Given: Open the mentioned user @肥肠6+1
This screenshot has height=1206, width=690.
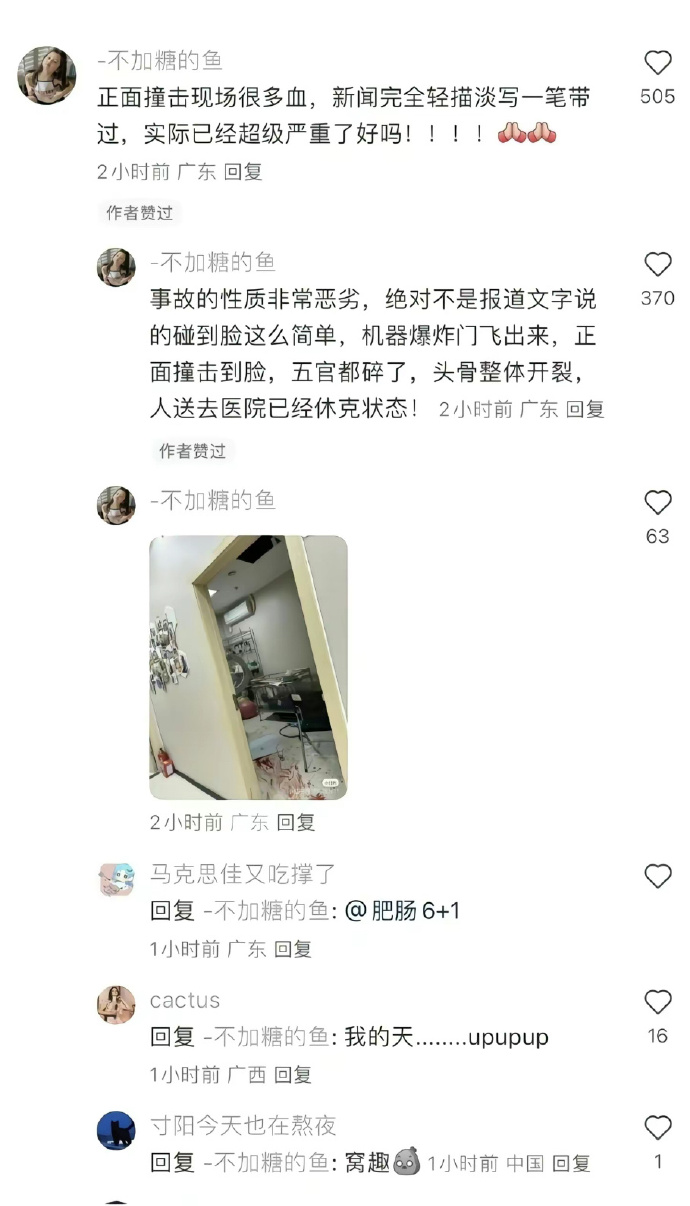Looking at the screenshot, I should point(402,911).
